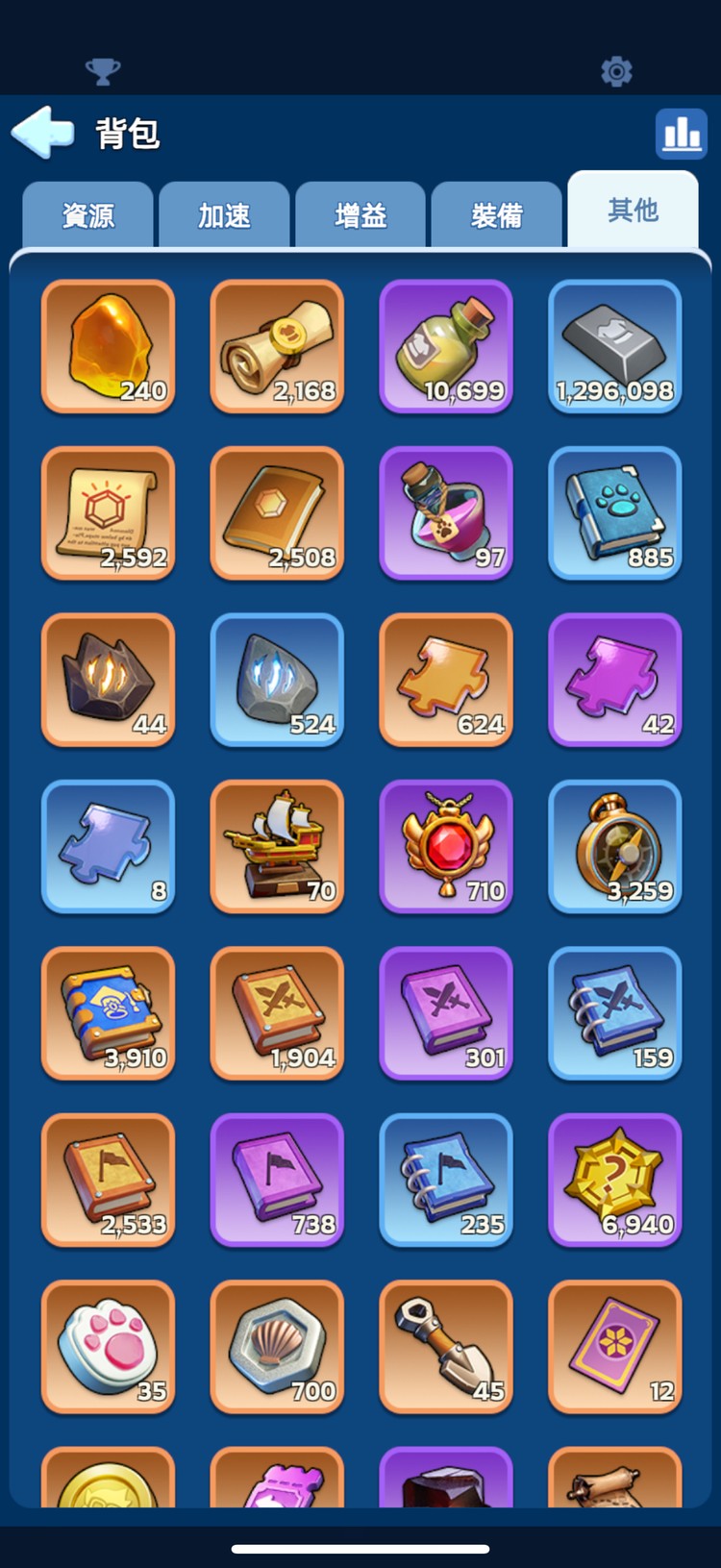Choose the paw print item with 35
The image size is (721, 1568).
pyautogui.click(x=109, y=1346)
